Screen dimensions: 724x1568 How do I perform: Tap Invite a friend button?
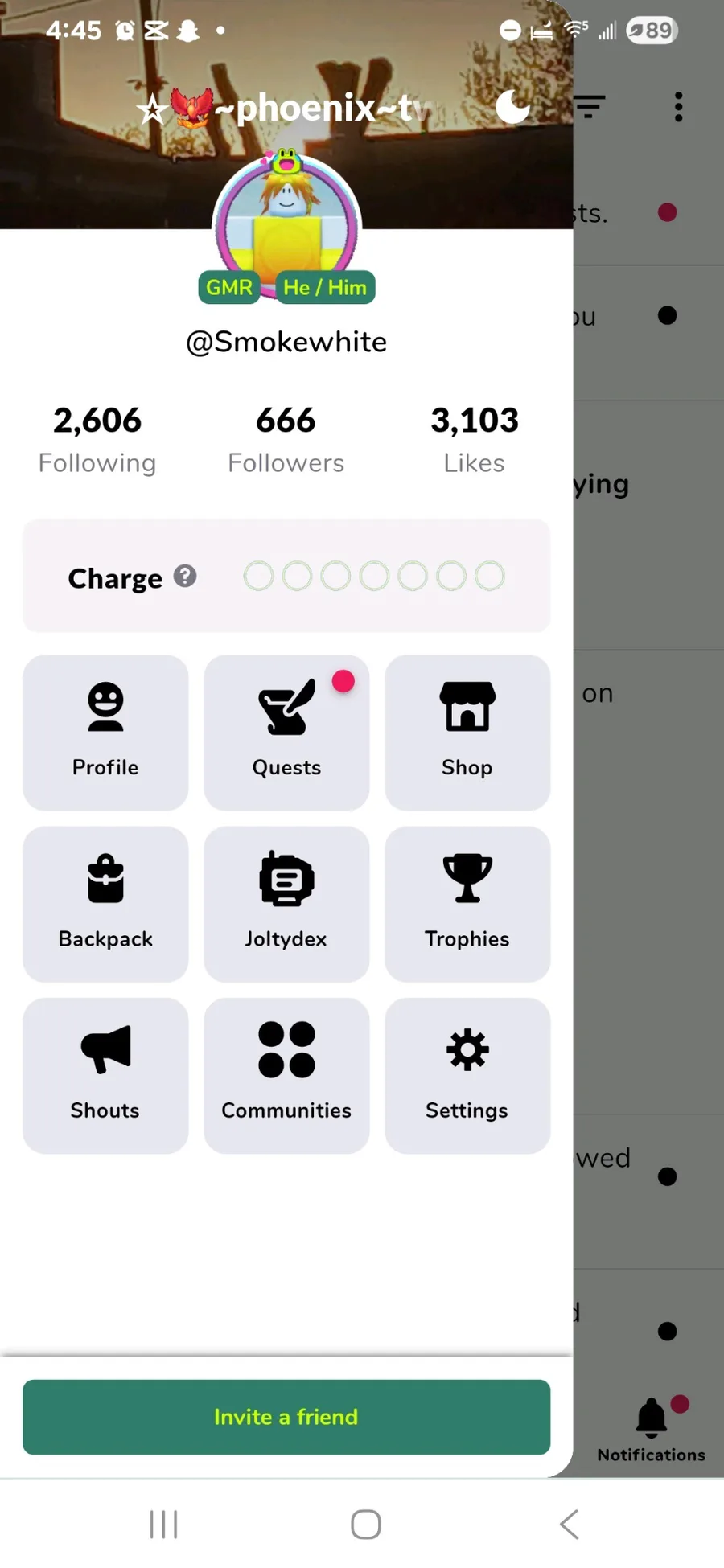[x=286, y=1417]
